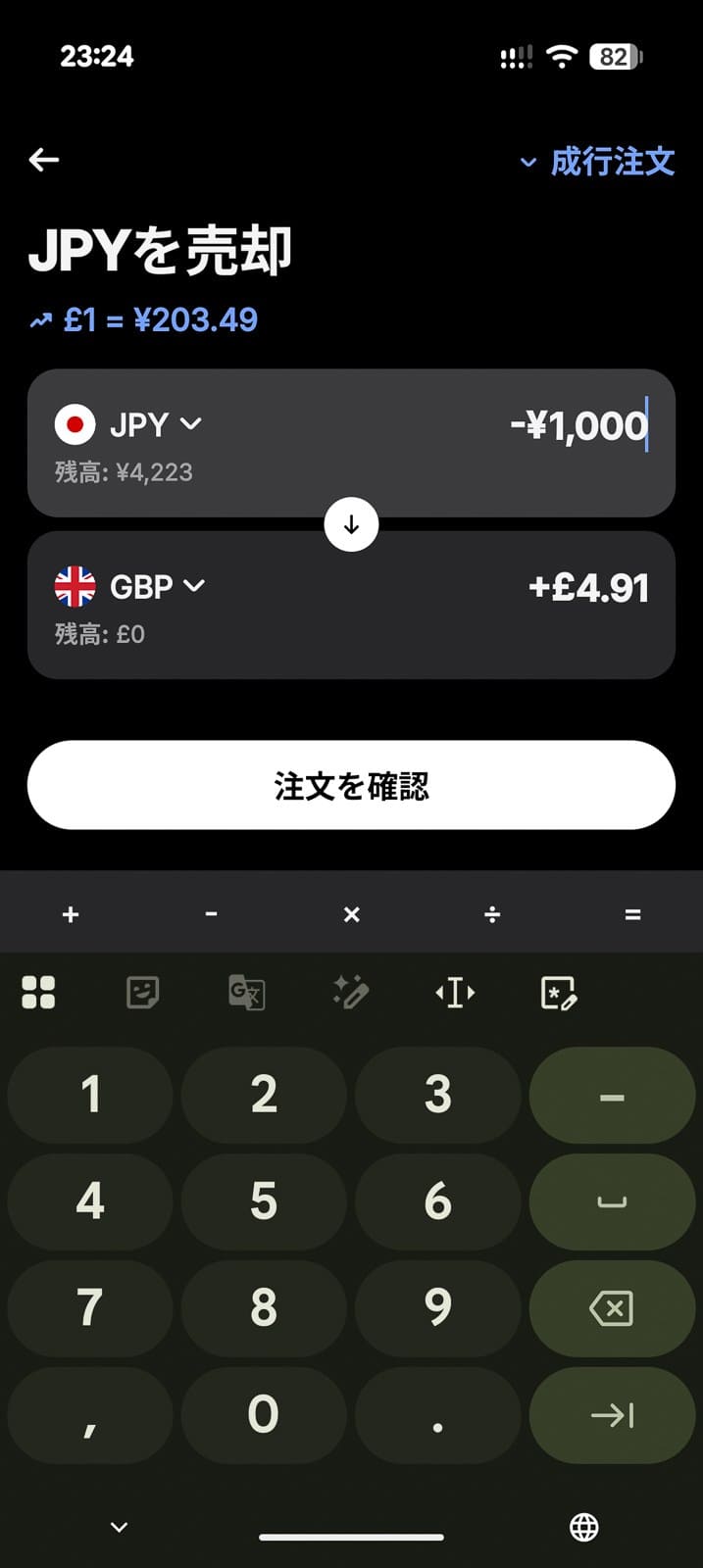Insert the divide operator above keyboard

(492, 914)
